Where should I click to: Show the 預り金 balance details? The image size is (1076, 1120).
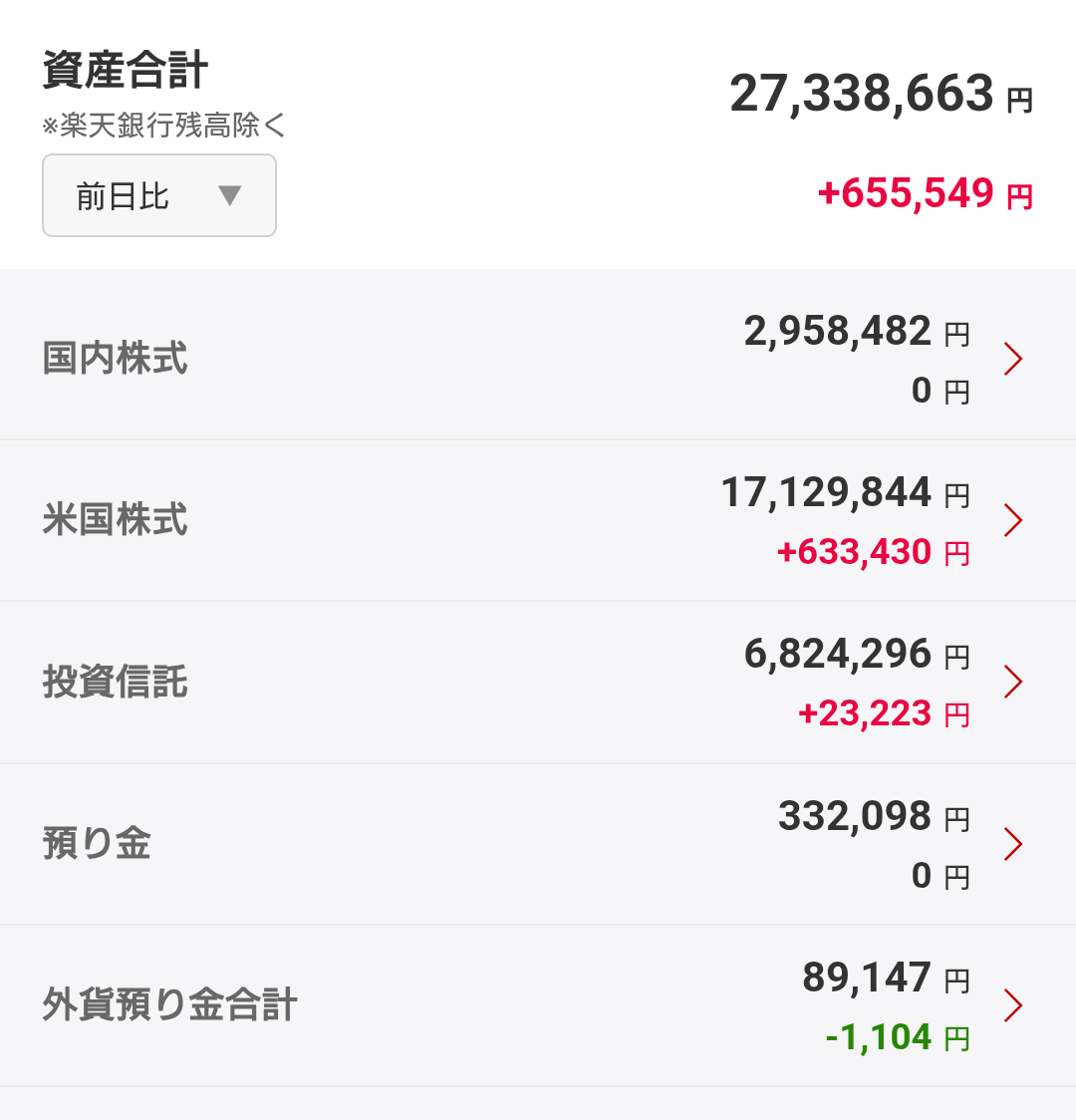pyautogui.click(x=538, y=844)
